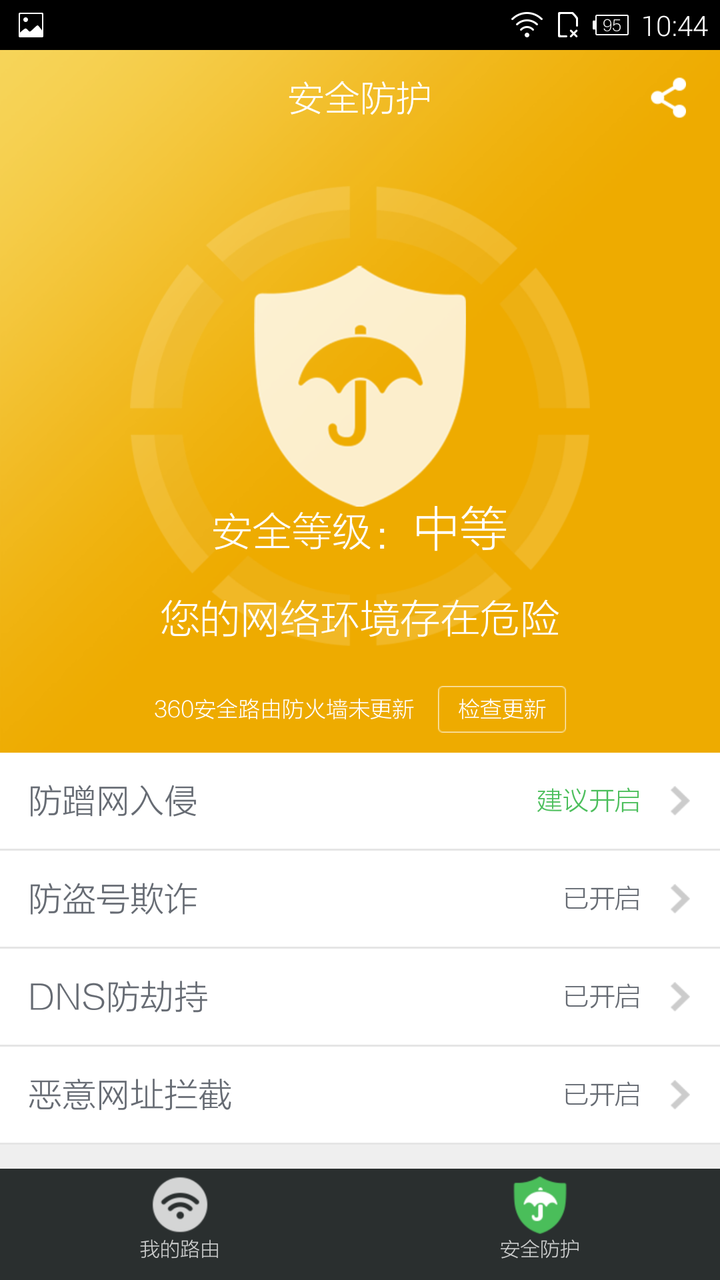Open the 防盗号欺诈 row
This screenshot has height=1280, width=720.
(x=360, y=899)
